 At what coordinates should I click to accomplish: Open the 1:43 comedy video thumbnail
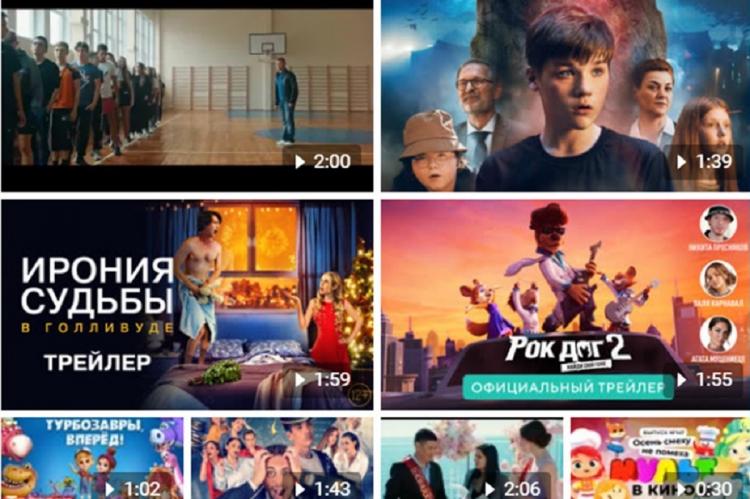click(282, 458)
